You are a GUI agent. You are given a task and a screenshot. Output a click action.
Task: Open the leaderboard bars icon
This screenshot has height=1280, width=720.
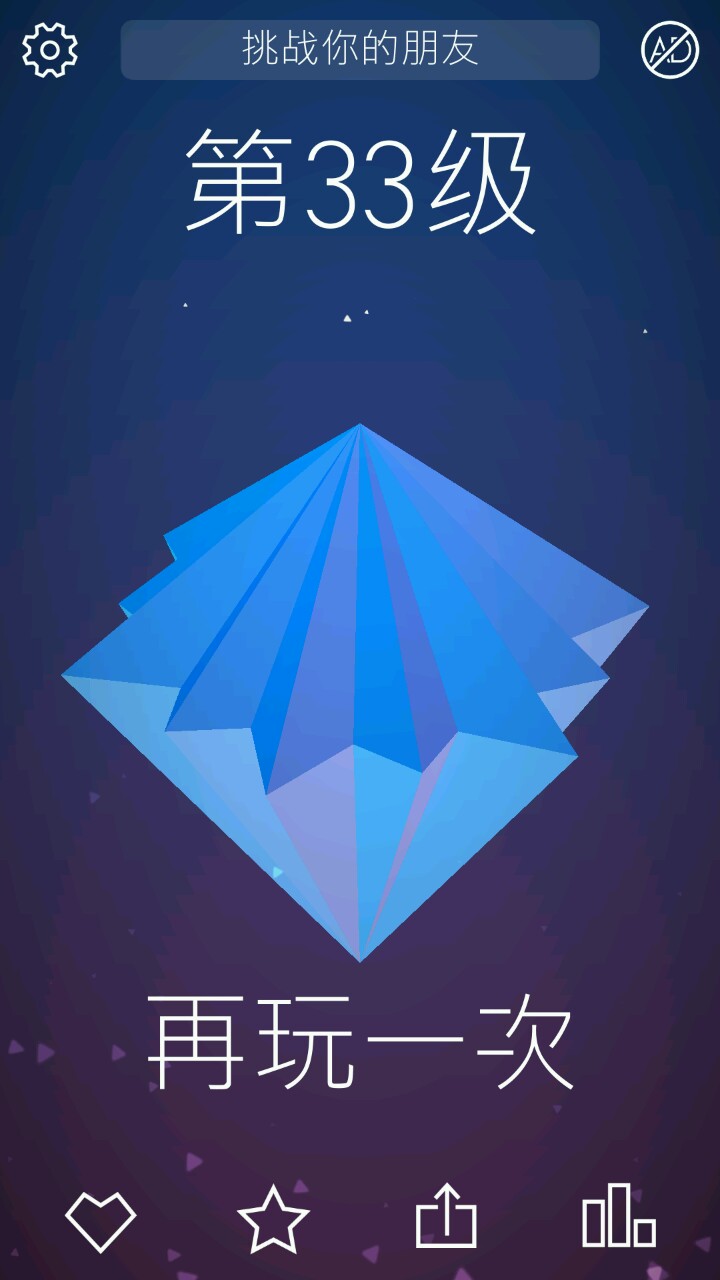click(x=619, y=1217)
